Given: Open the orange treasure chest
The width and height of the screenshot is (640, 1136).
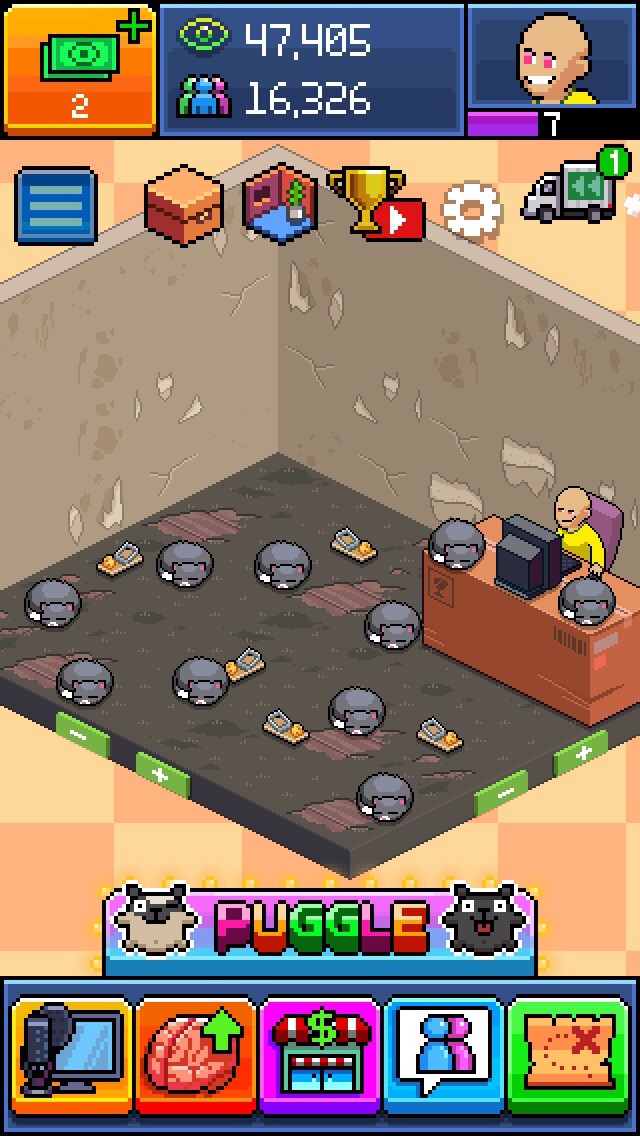Looking at the screenshot, I should [182, 203].
